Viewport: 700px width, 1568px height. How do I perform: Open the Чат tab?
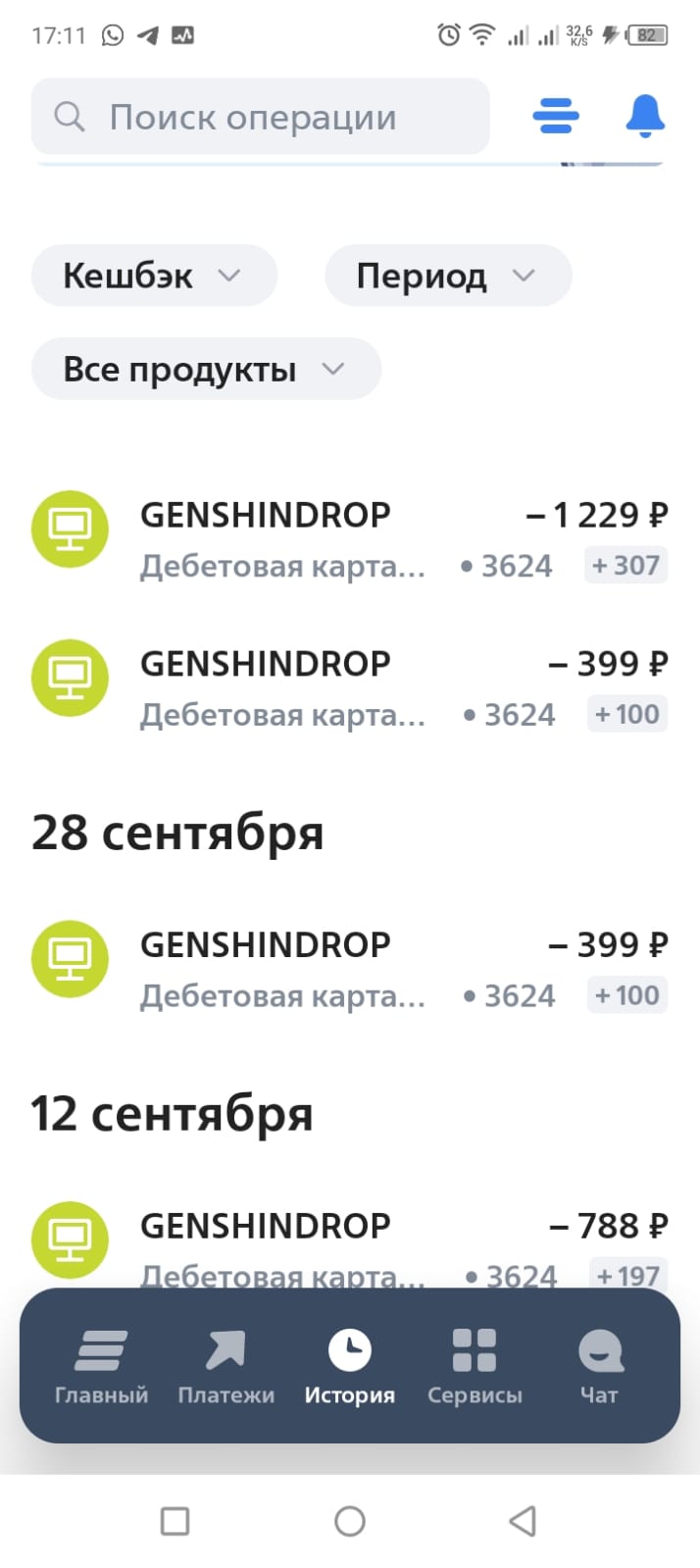coord(599,1366)
